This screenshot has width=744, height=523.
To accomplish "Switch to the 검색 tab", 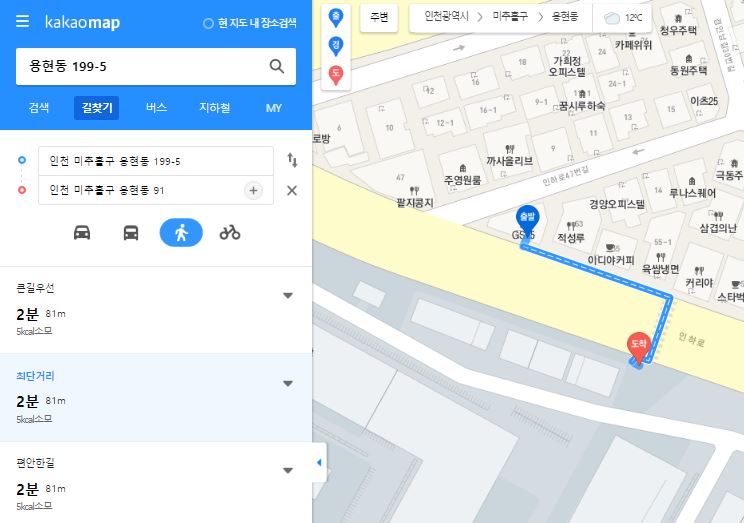I will click(39, 108).
